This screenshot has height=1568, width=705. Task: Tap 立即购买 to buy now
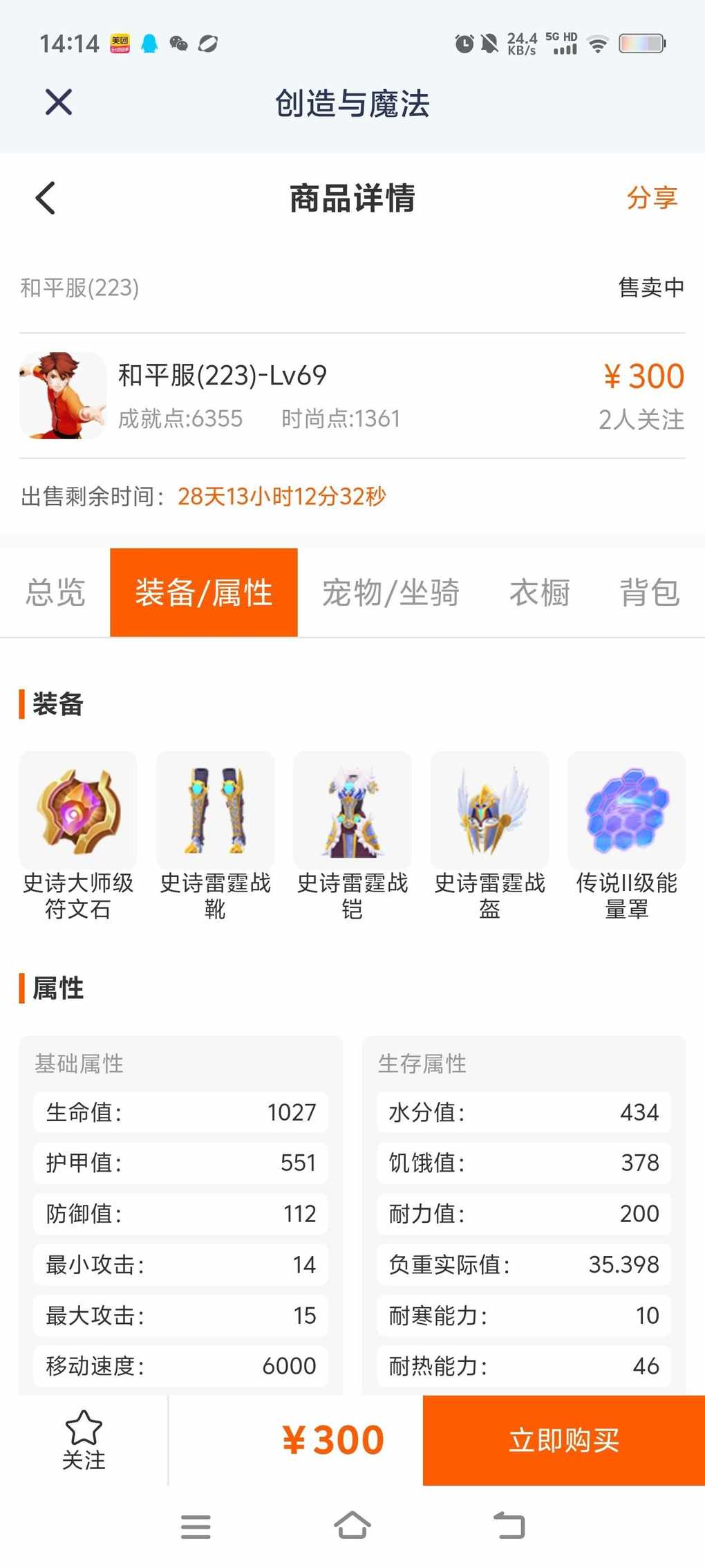pyautogui.click(x=563, y=1441)
